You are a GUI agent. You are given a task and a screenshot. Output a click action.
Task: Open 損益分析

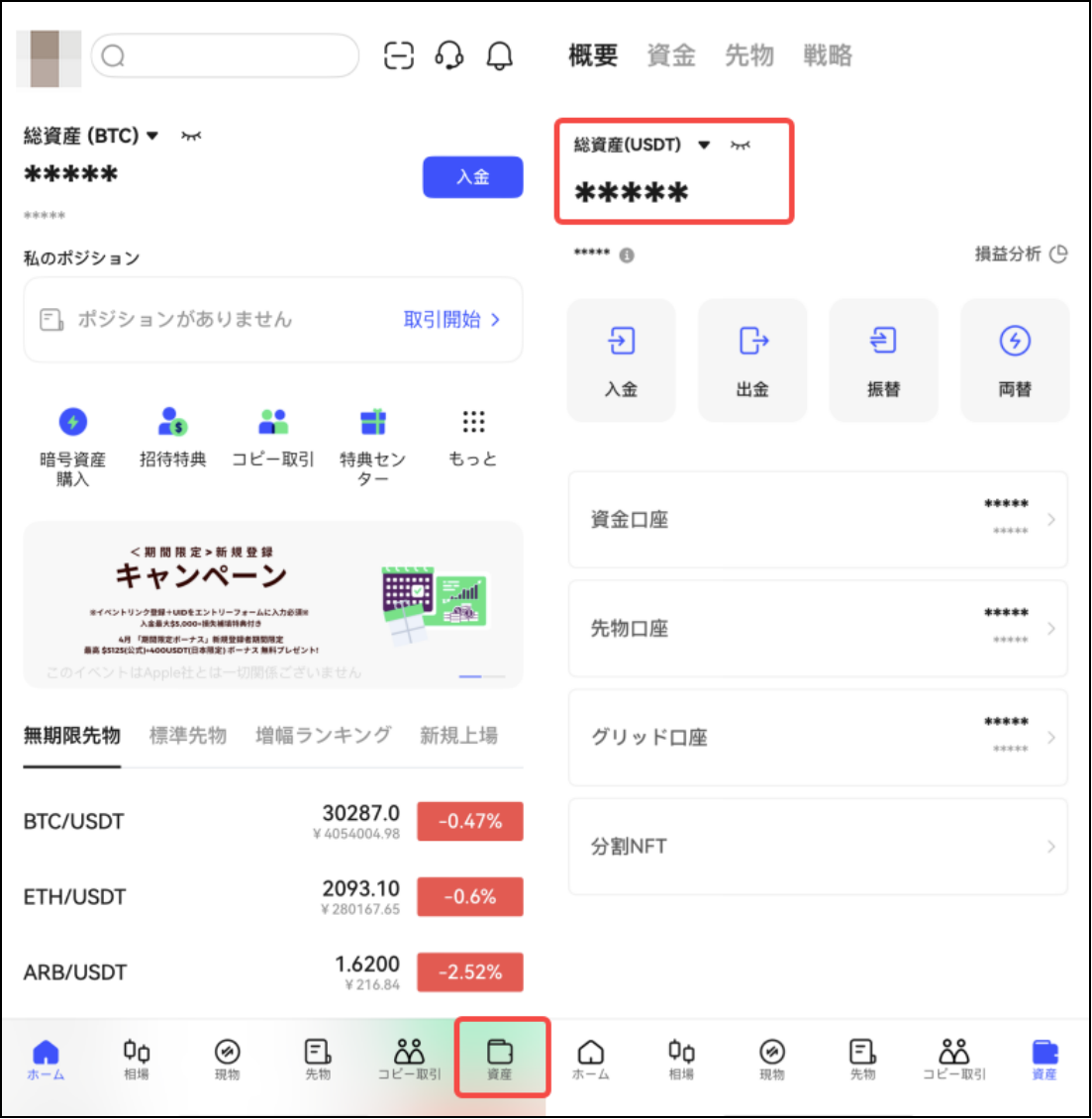point(1020,254)
